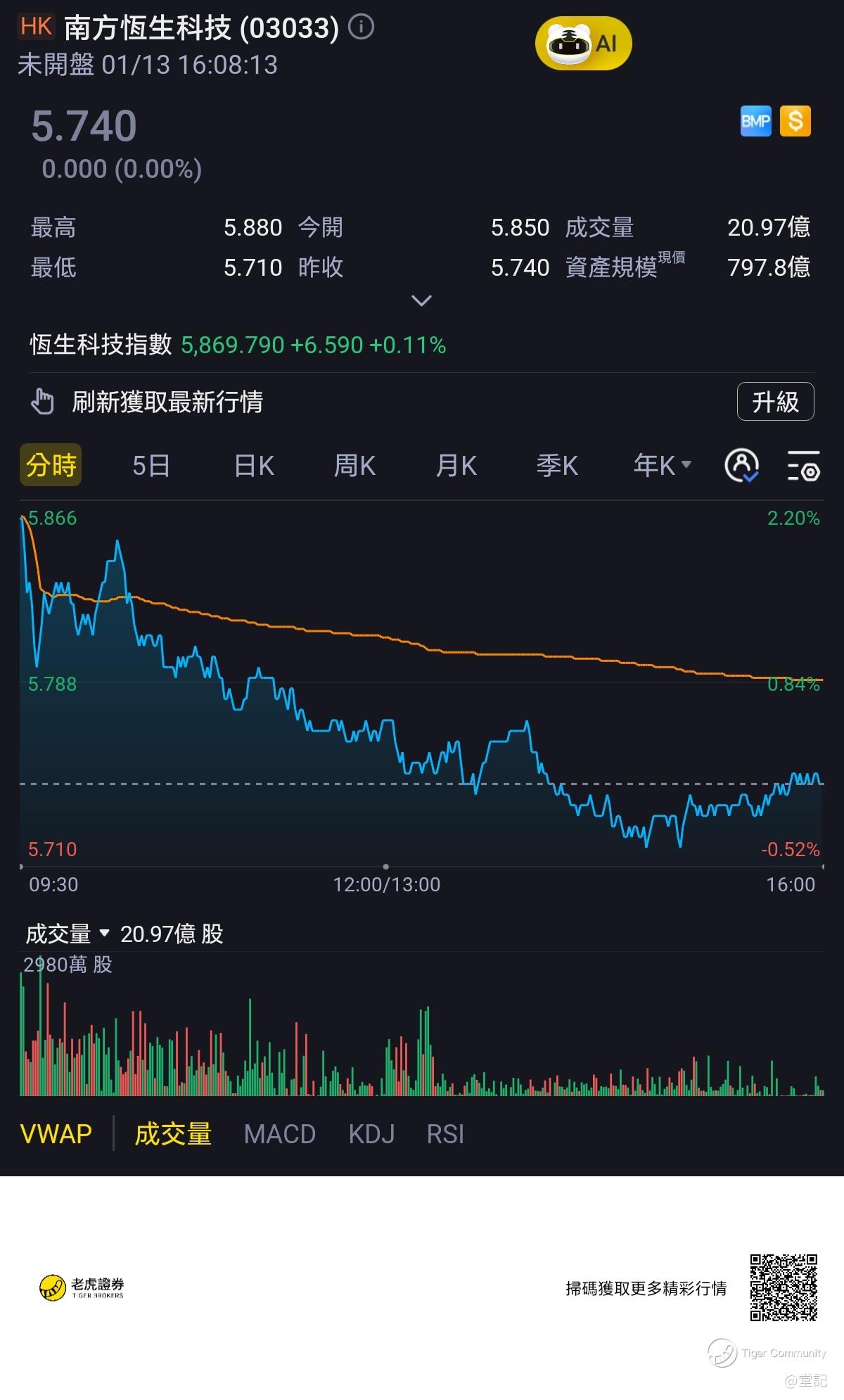Choose the 季K chart tab
The height and width of the screenshot is (1400, 844).
(557, 465)
